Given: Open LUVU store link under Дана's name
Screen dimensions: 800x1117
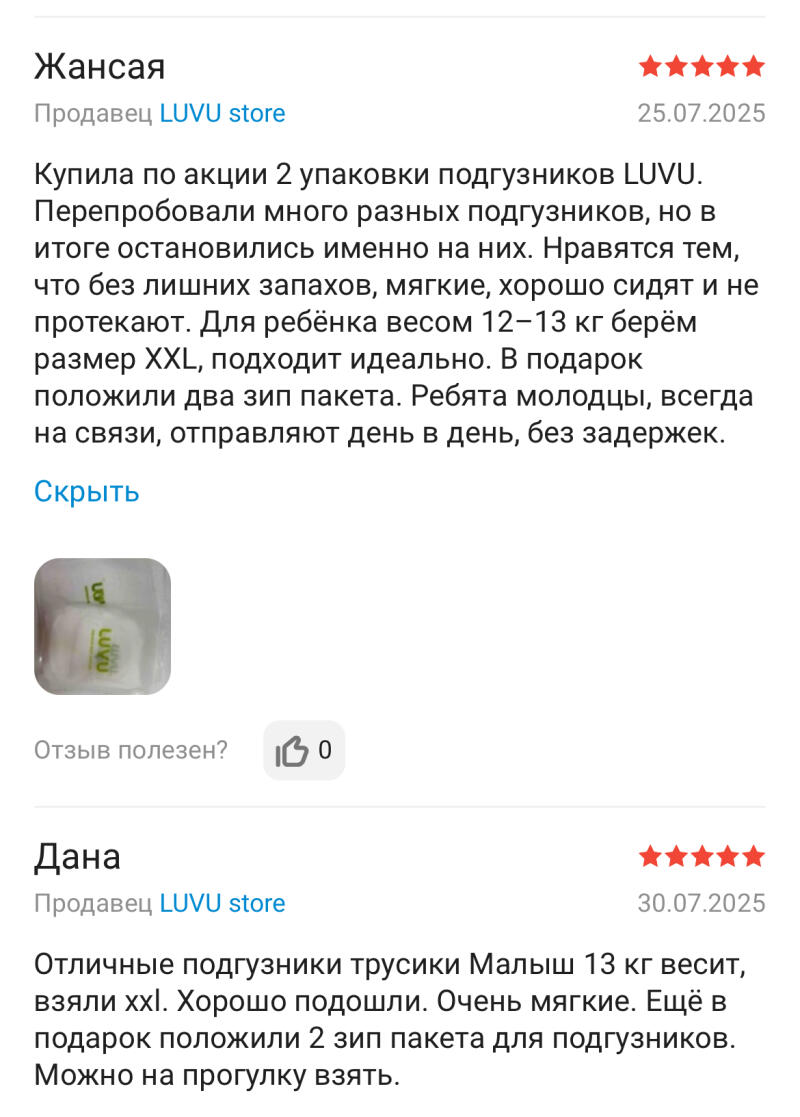Looking at the screenshot, I should pyautogui.click(x=221, y=902).
